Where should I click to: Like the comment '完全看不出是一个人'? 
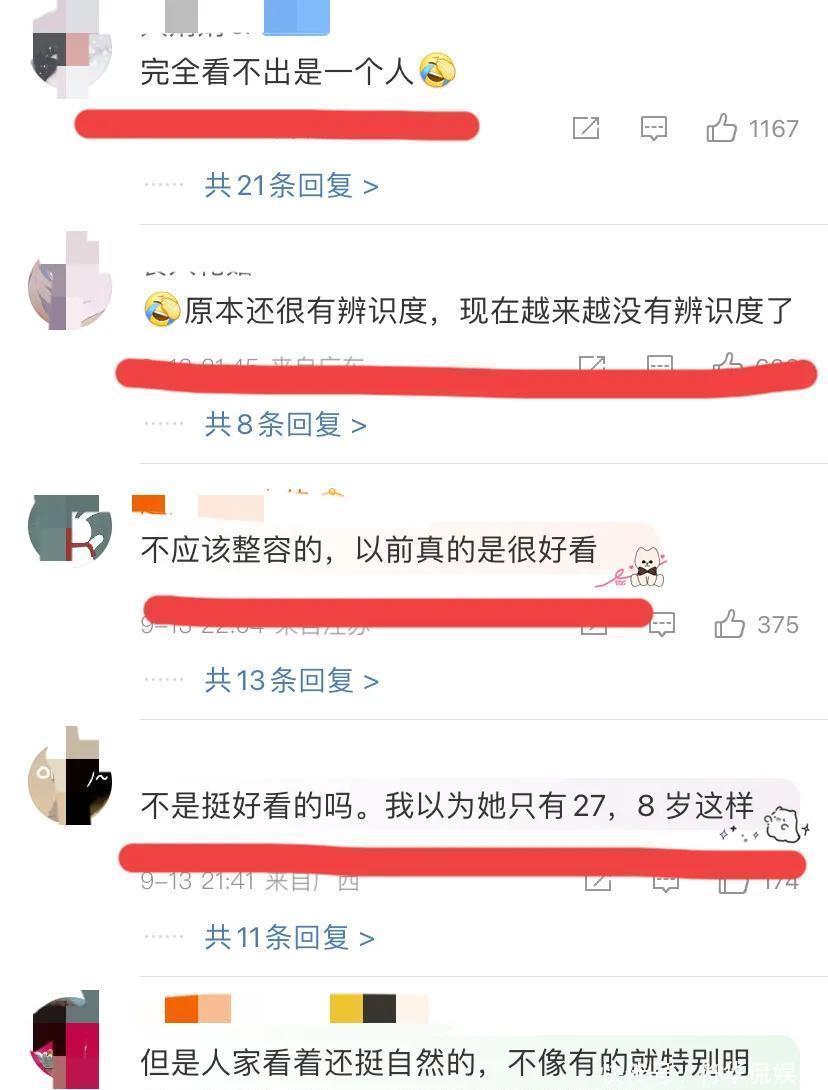click(722, 128)
